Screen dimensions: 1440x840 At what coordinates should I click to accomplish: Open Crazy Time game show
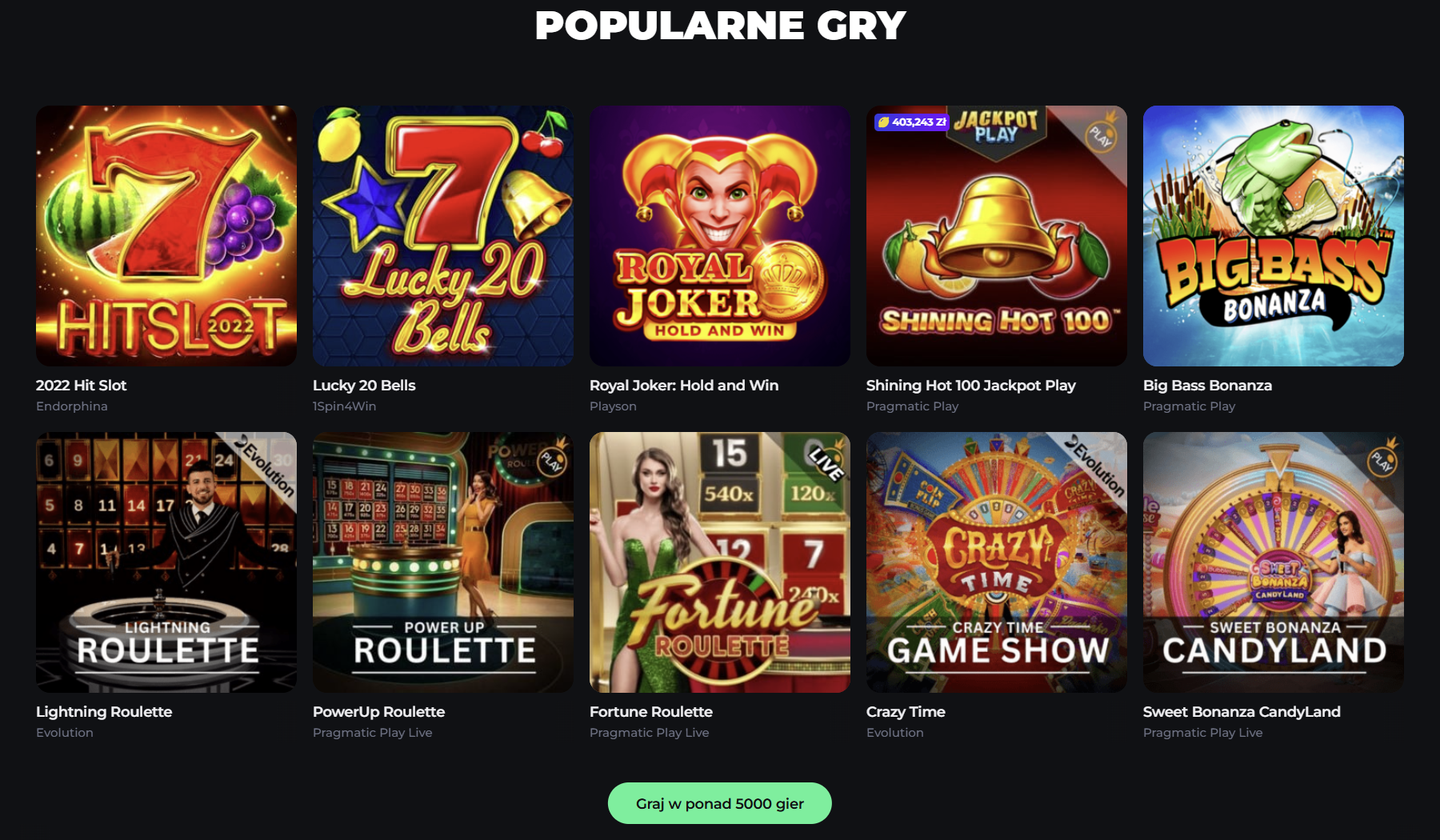(996, 562)
